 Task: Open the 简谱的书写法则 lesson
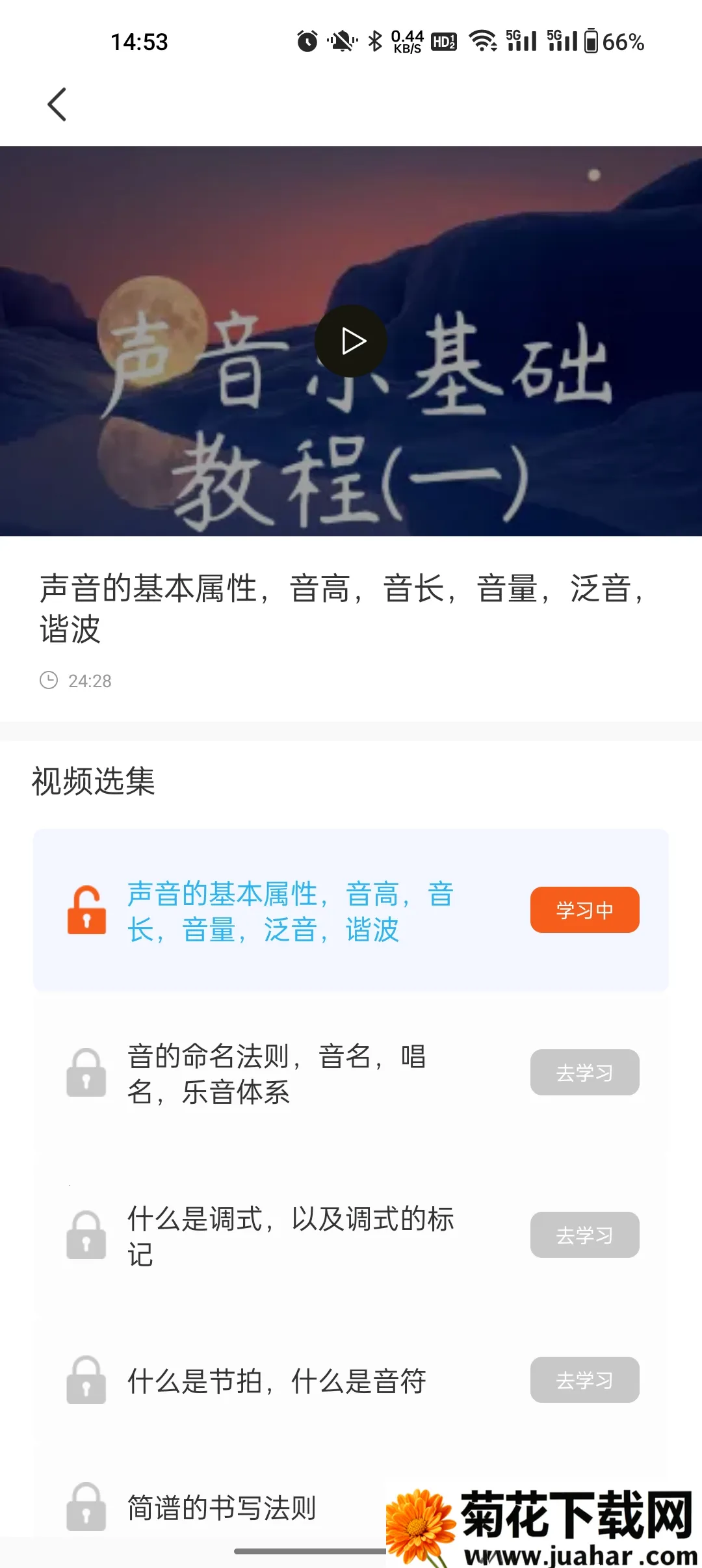point(222,1508)
